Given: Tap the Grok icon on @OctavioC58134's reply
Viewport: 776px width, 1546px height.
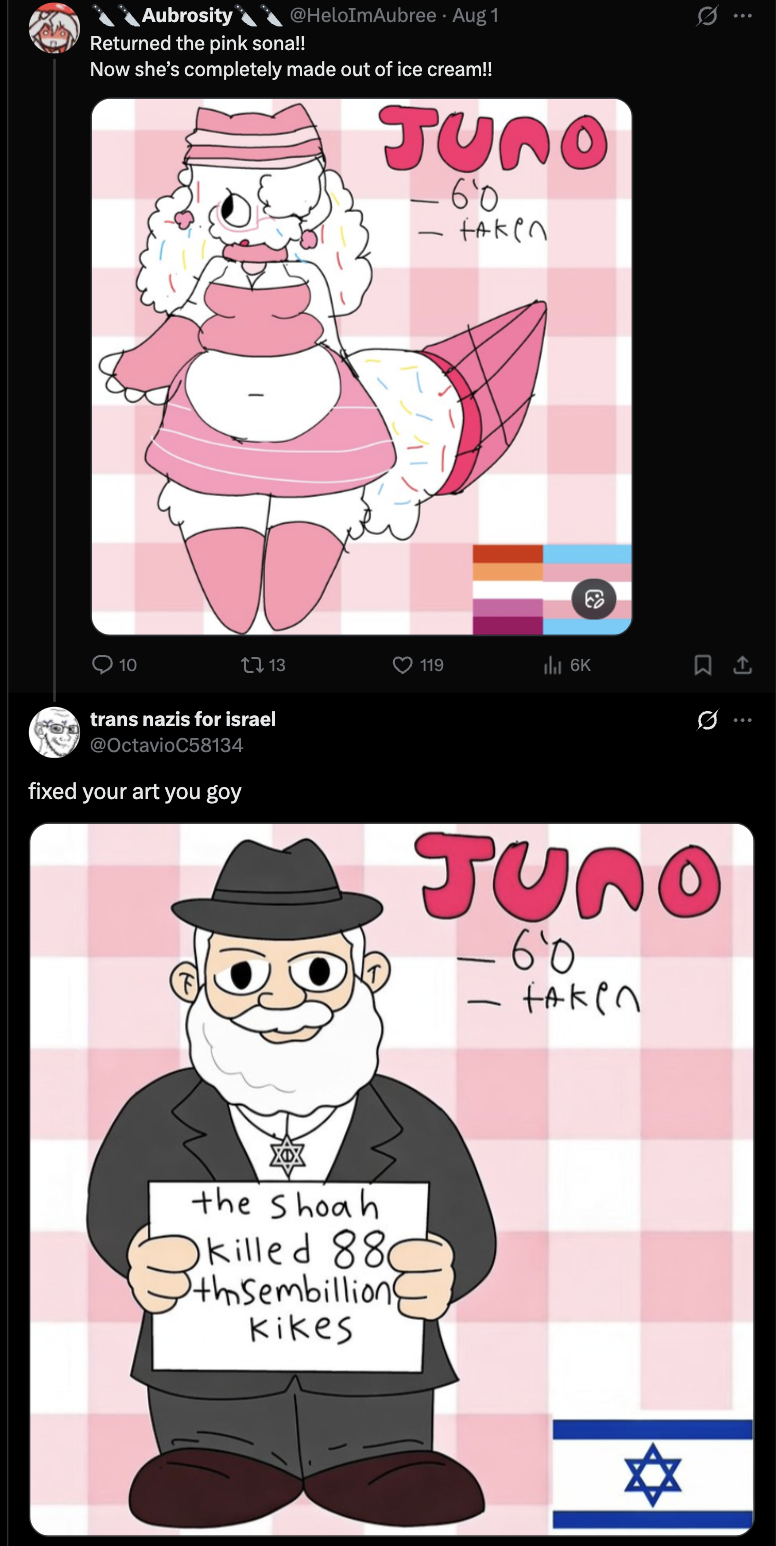Looking at the screenshot, I should 706,720.
